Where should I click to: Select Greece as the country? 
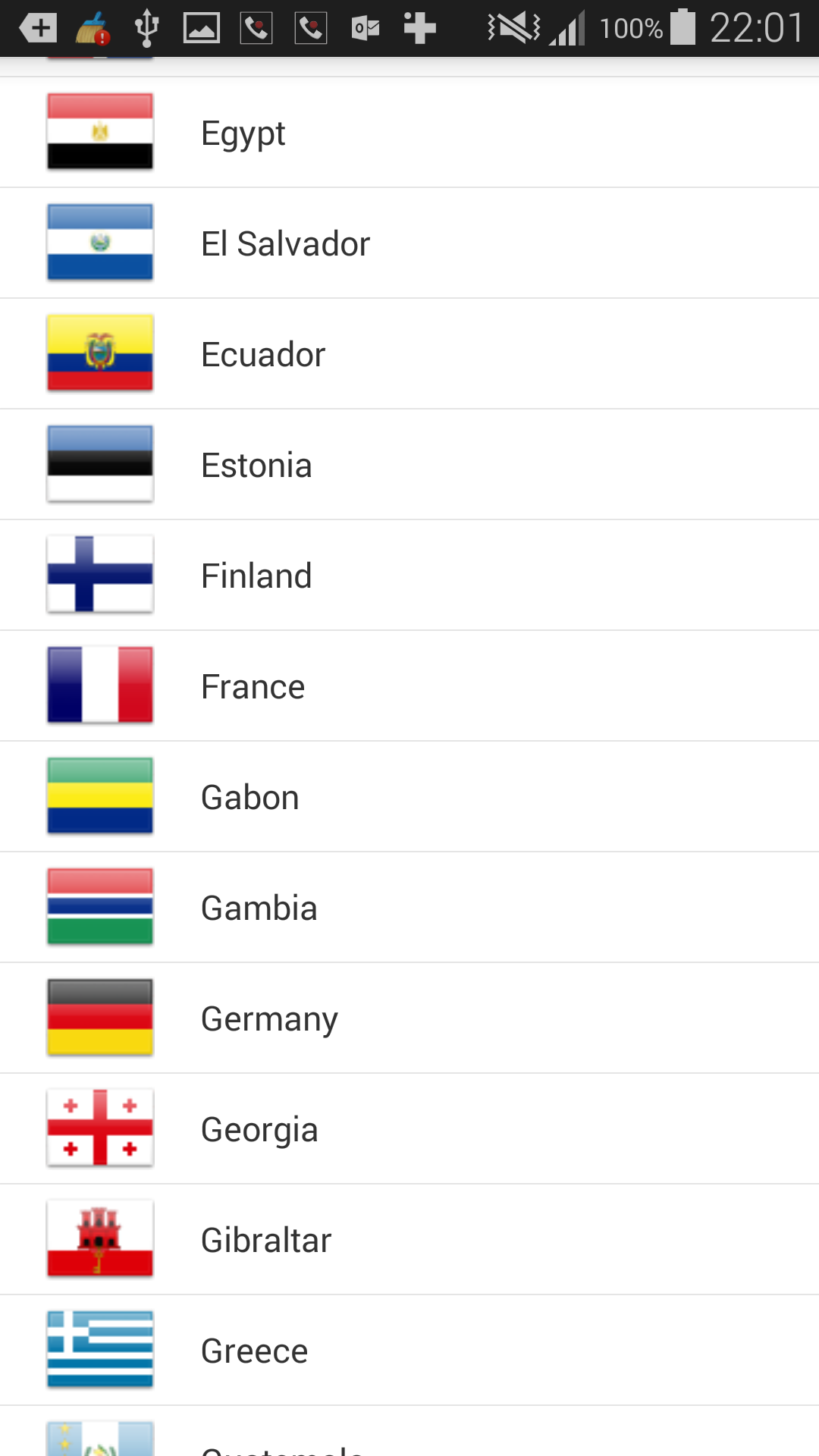(254, 1351)
